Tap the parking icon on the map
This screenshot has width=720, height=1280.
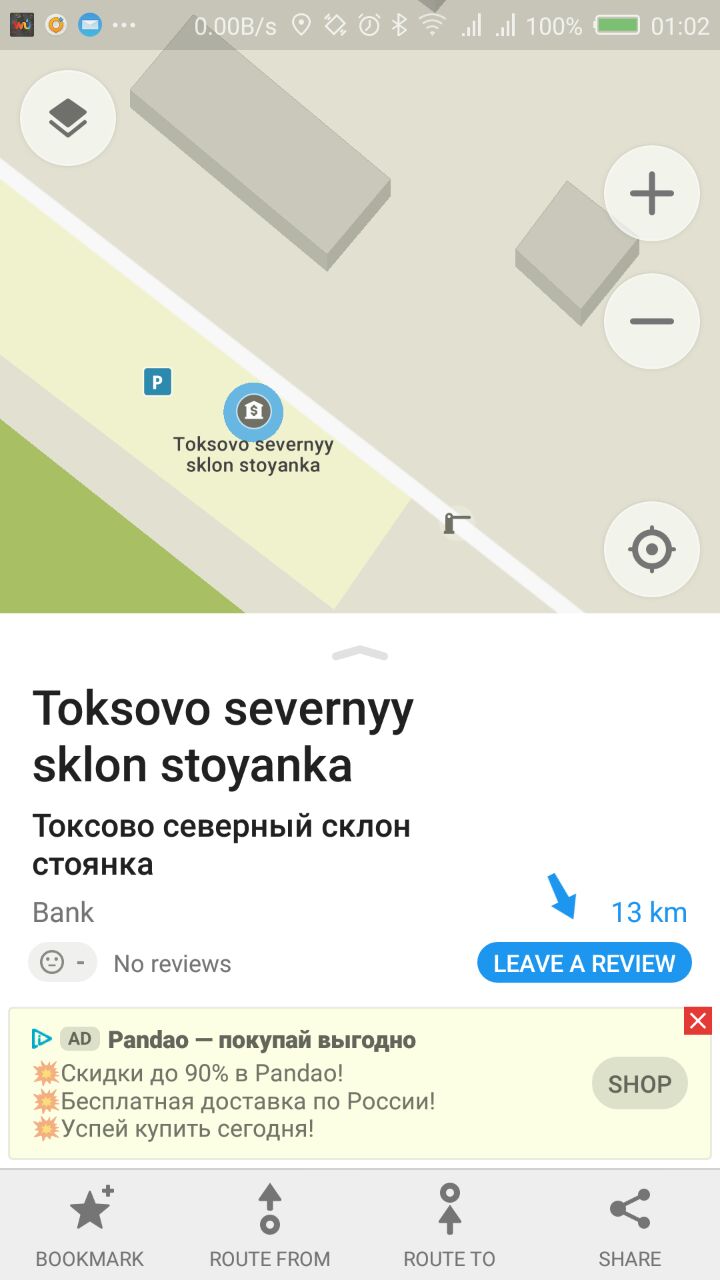coord(157,381)
